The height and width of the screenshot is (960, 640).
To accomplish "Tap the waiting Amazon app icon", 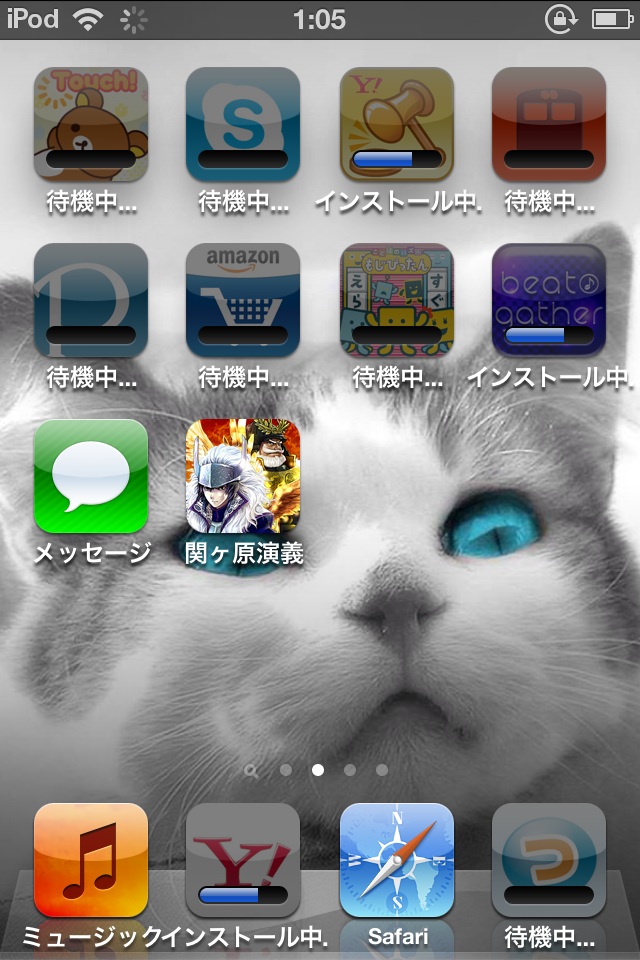I will 243,300.
